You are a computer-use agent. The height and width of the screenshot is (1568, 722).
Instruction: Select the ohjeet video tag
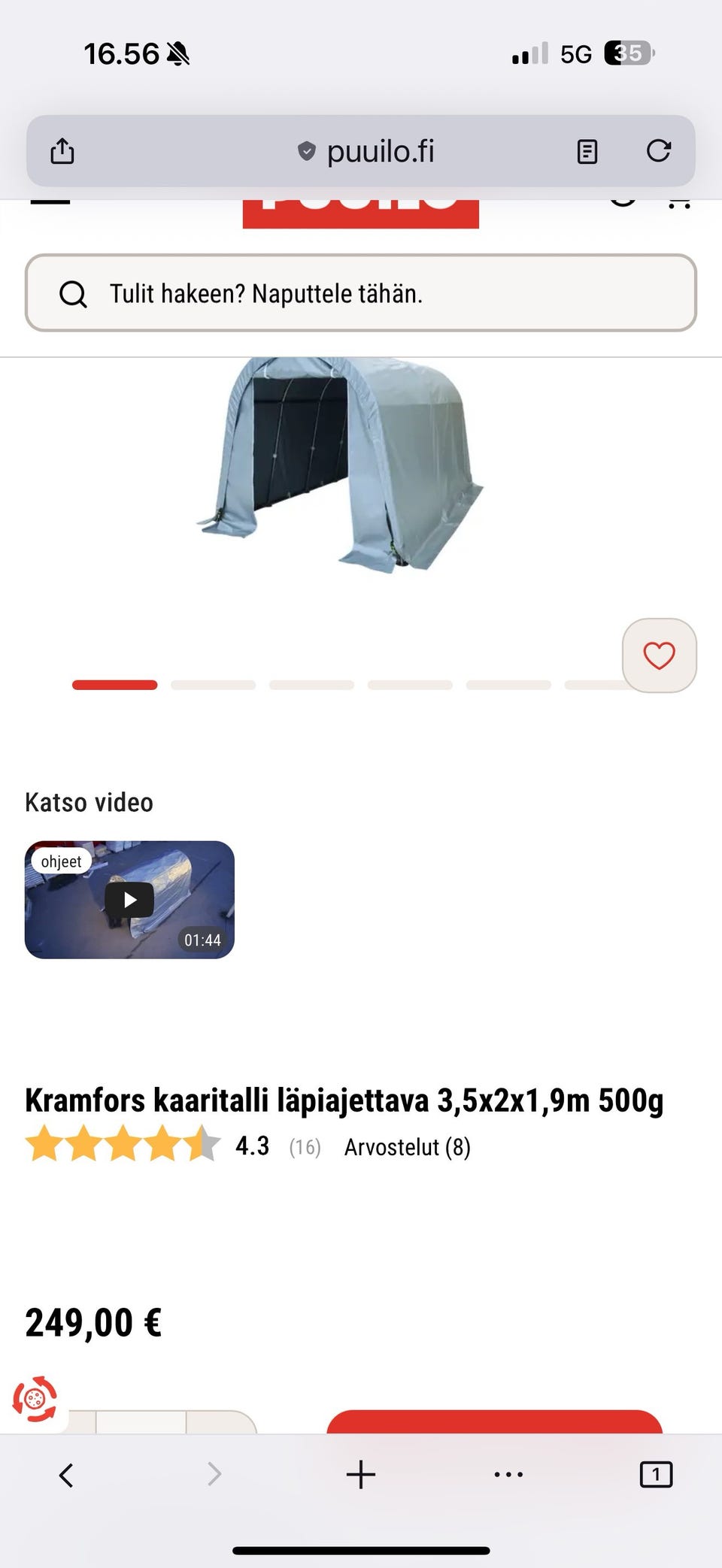click(60, 861)
